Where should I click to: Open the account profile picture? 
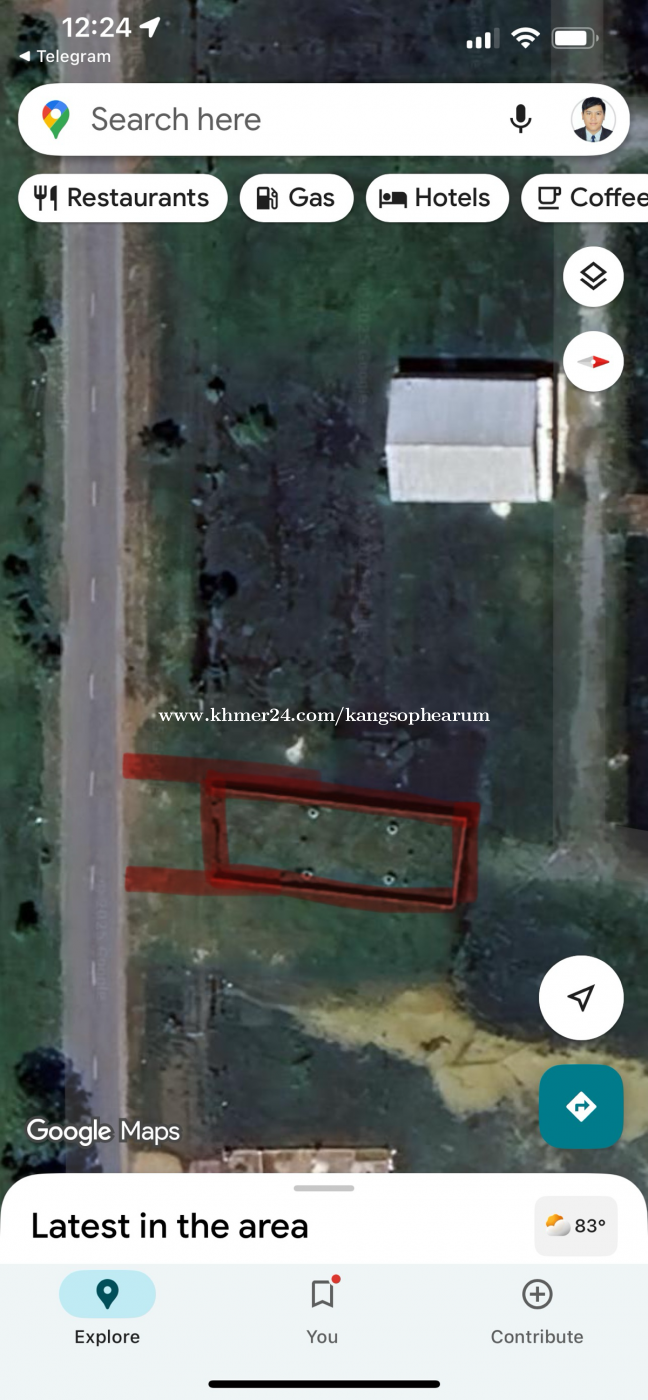[x=593, y=120]
